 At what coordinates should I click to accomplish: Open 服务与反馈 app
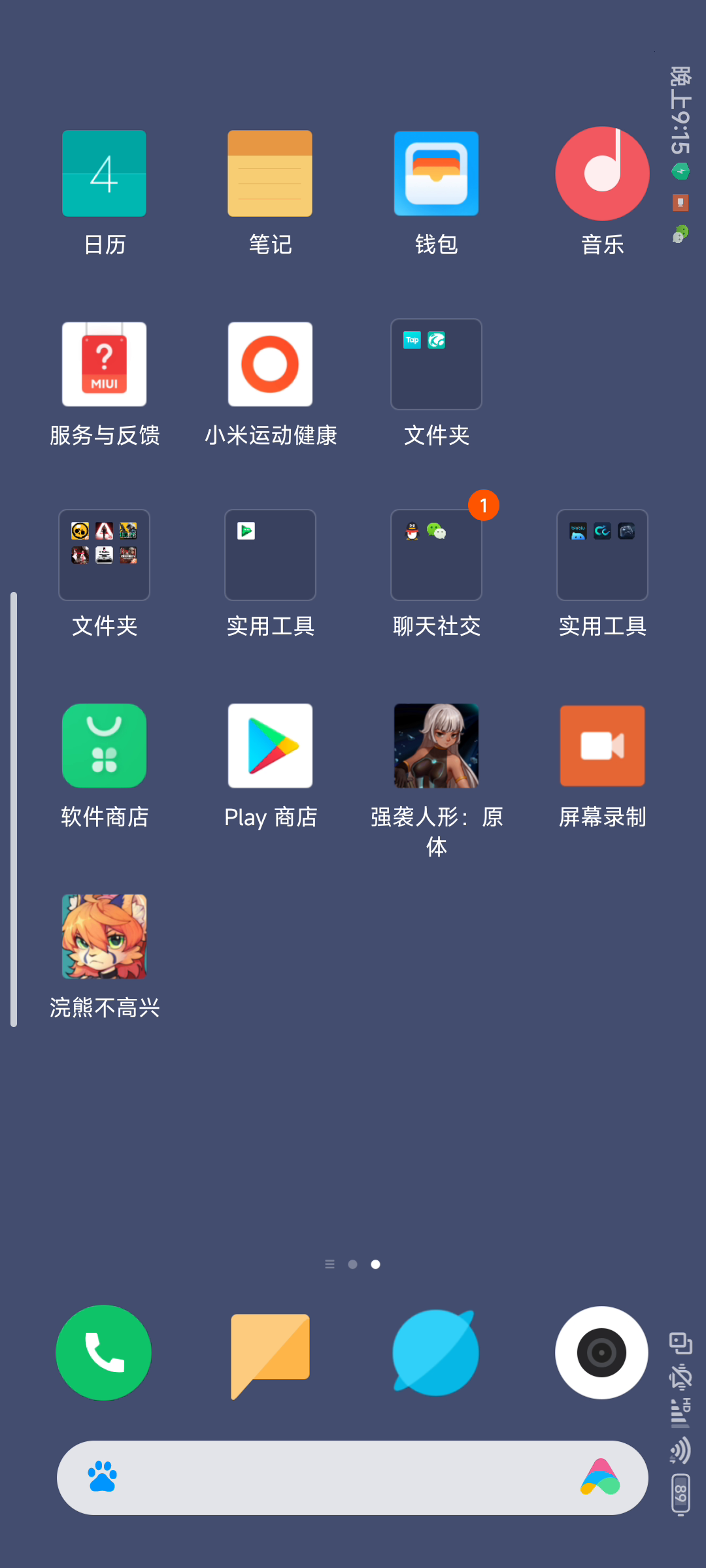coord(104,364)
